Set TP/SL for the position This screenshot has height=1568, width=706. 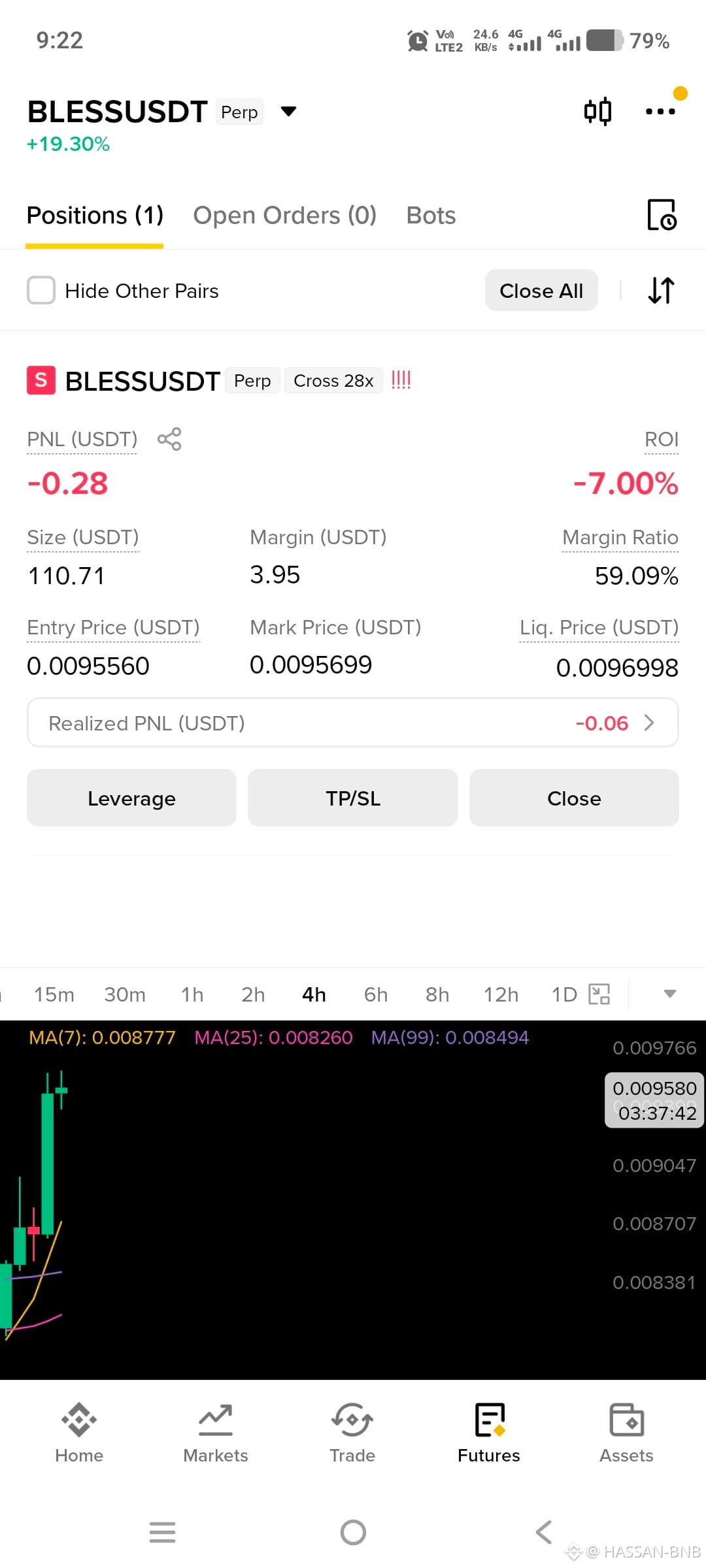click(353, 798)
